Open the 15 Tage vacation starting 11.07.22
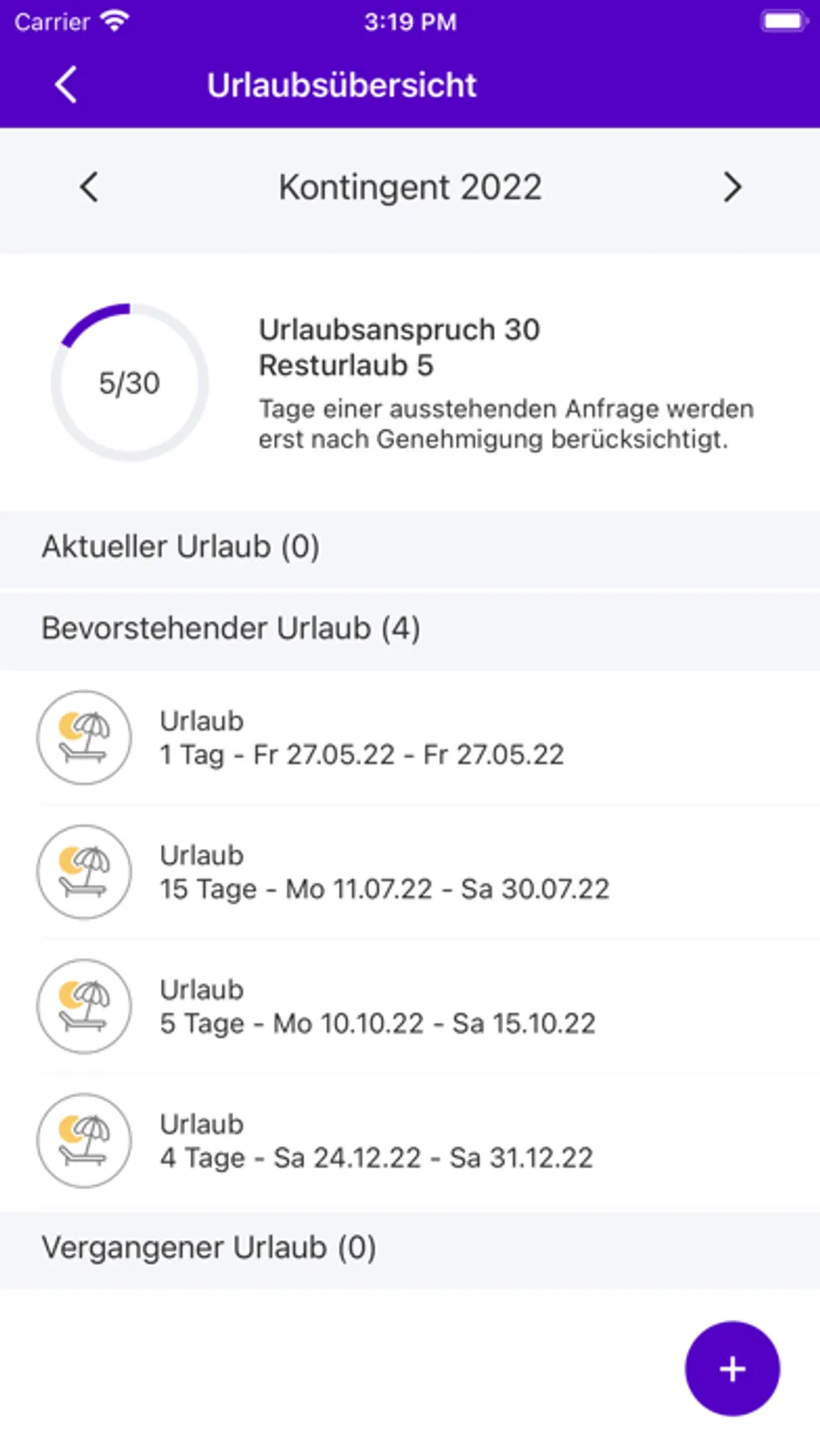This screenshot has width=820, height=1456. click(x=410, y=872)
